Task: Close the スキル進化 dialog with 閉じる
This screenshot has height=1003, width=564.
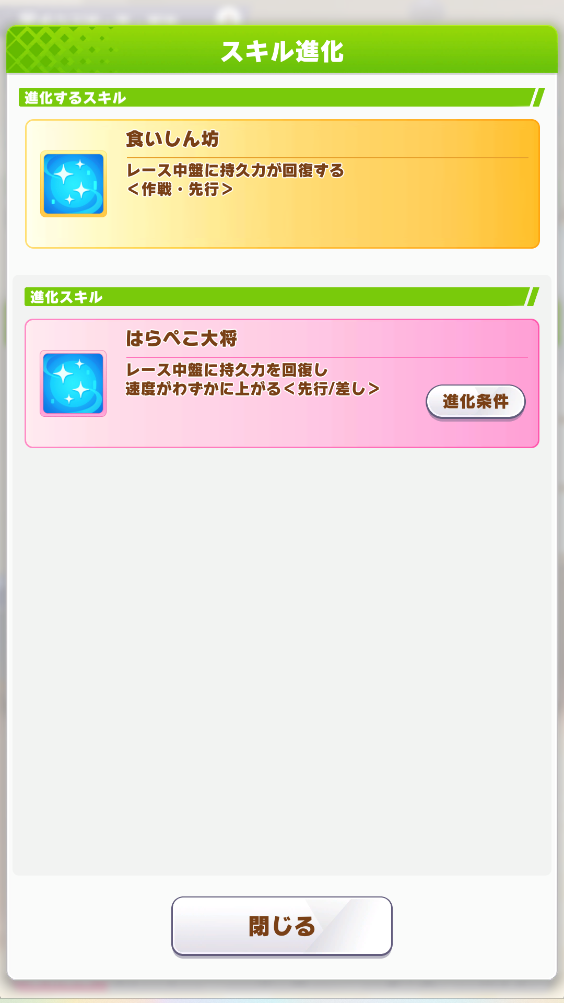Action: tap(281, 926)
